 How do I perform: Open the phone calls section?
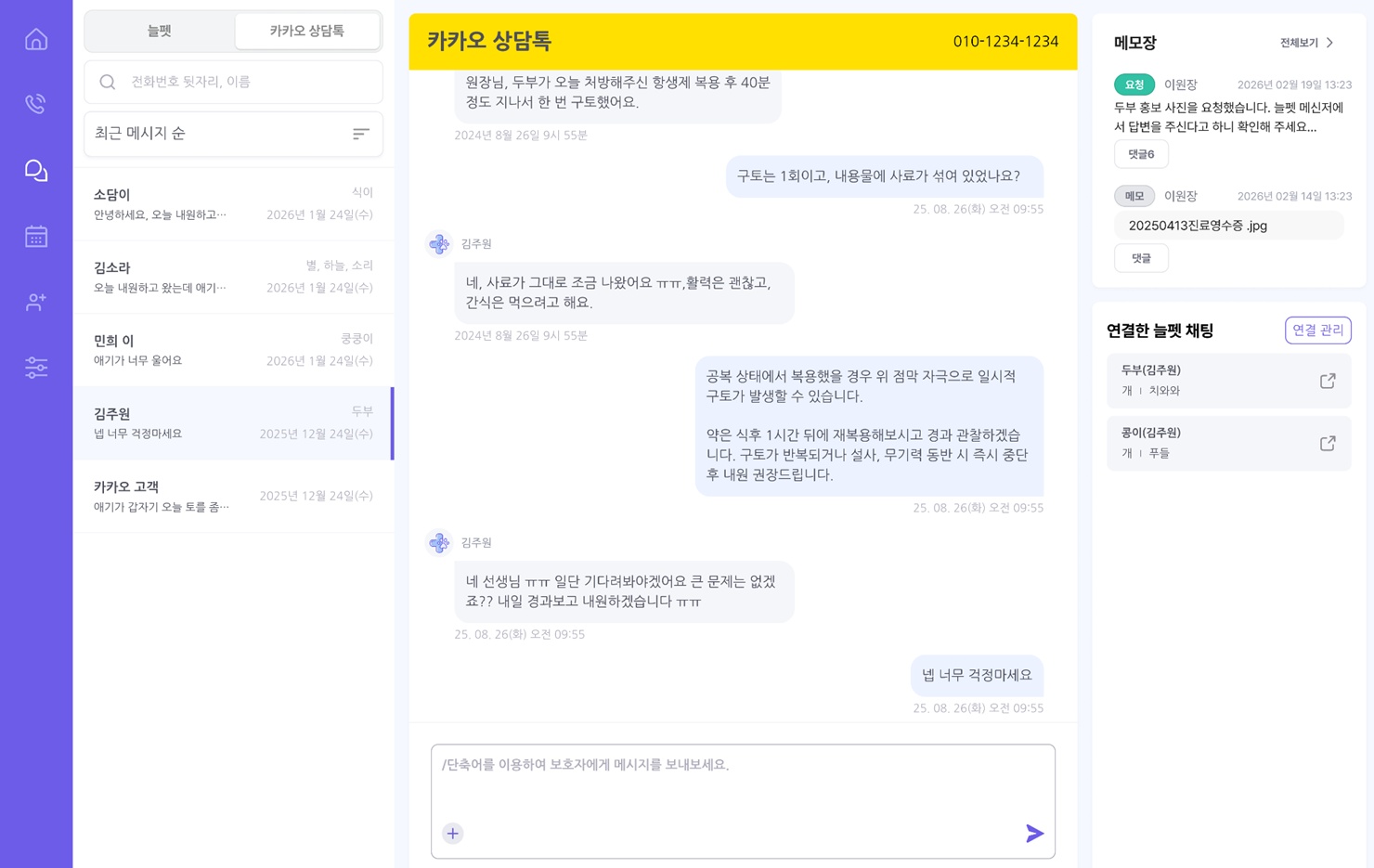[36, 104]
